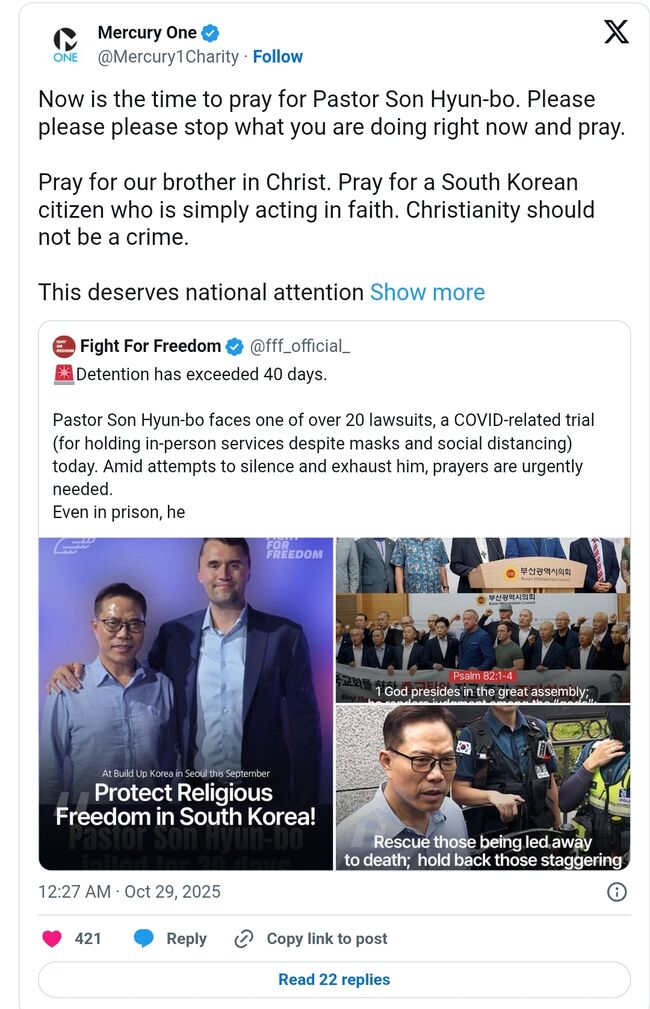Copy link to post
The height and width of the screenshot is (1009, 650).
(311, 938)
